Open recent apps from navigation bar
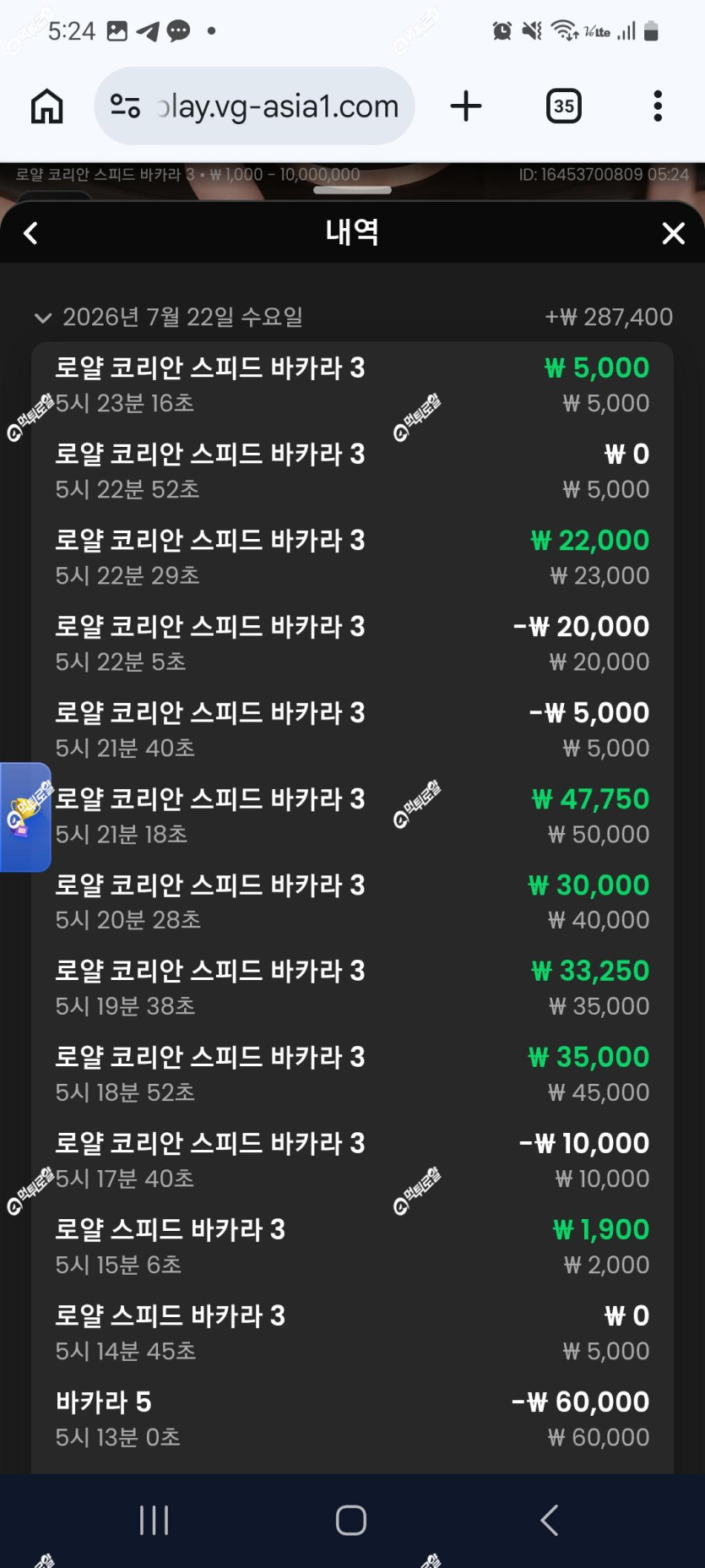705x1568 pixels. click(x=155, y=1520)
